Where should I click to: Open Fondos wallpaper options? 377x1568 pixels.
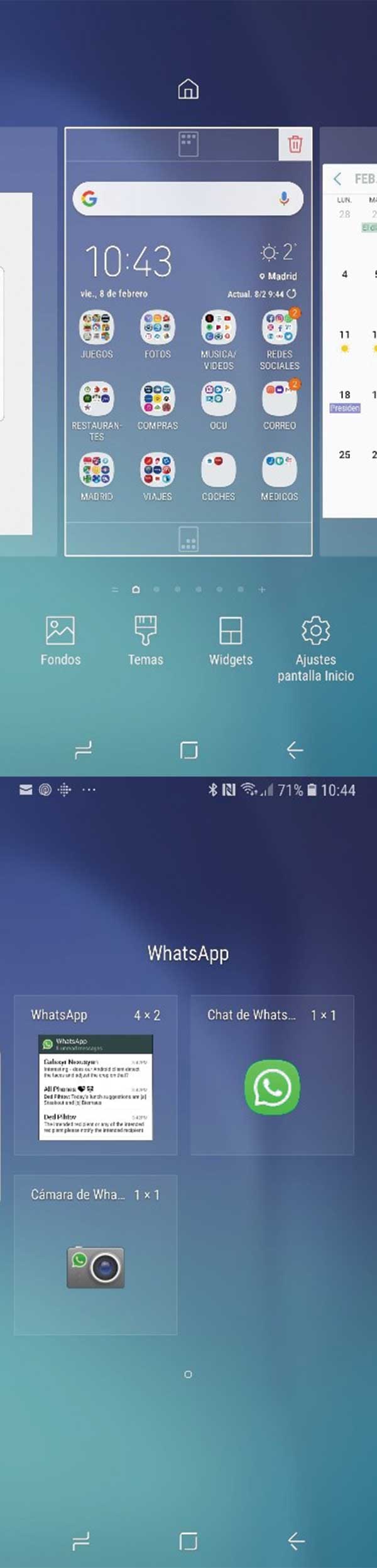tap(60, 640)
